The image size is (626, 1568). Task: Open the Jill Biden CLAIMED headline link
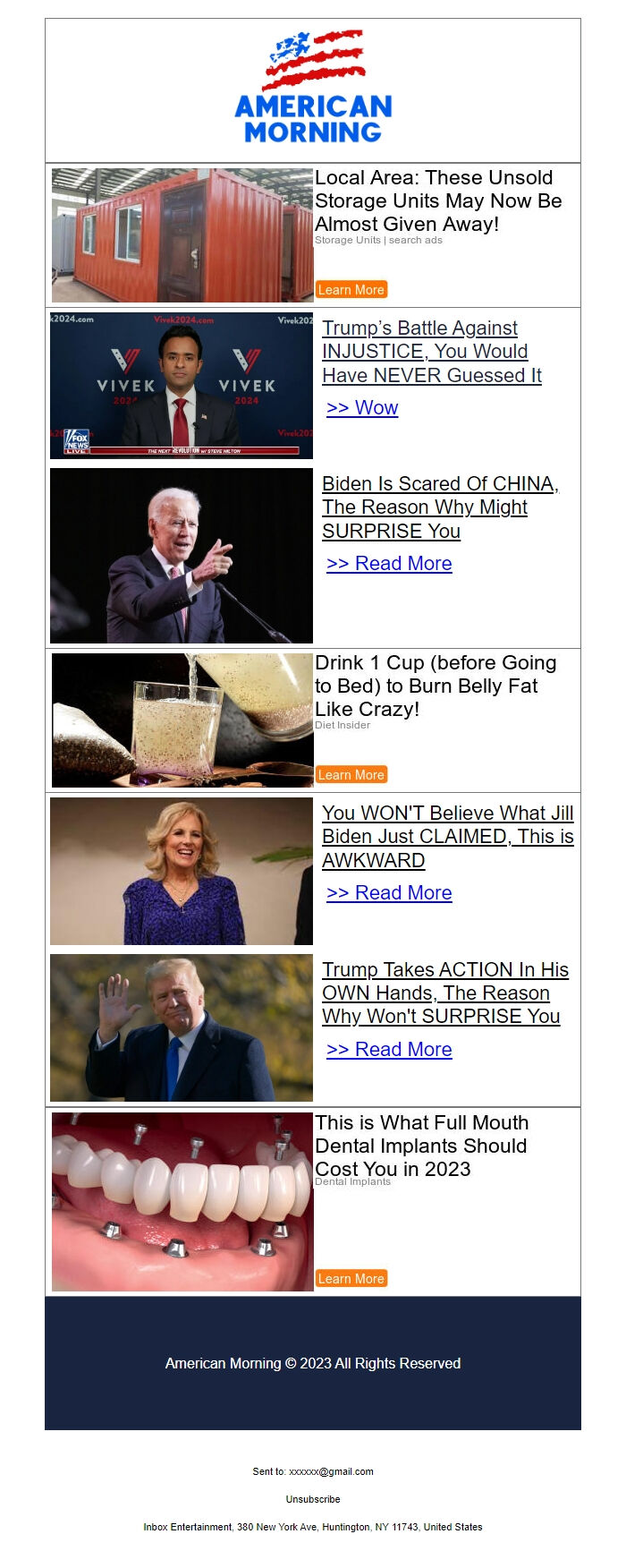pos(447,837)
